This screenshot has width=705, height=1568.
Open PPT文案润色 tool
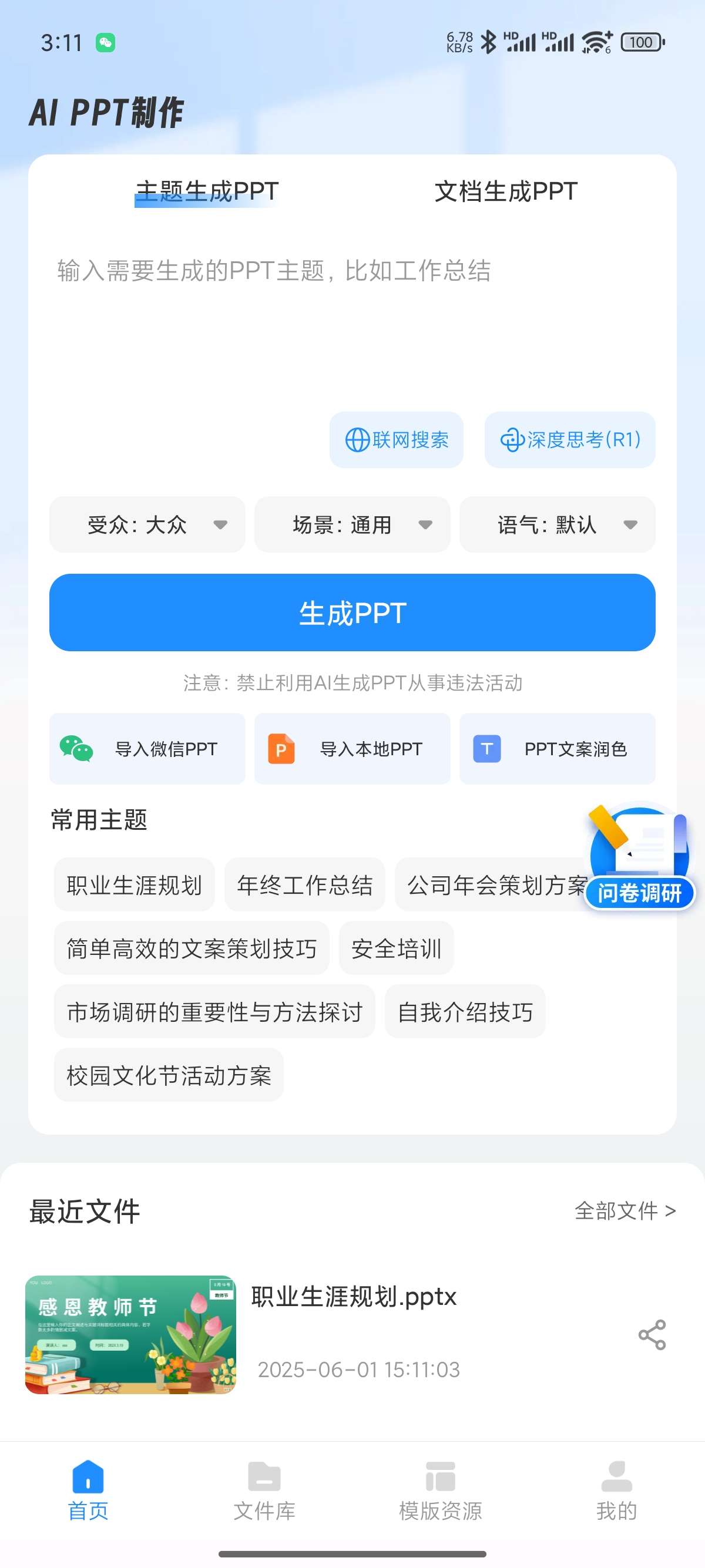(557, 749)
